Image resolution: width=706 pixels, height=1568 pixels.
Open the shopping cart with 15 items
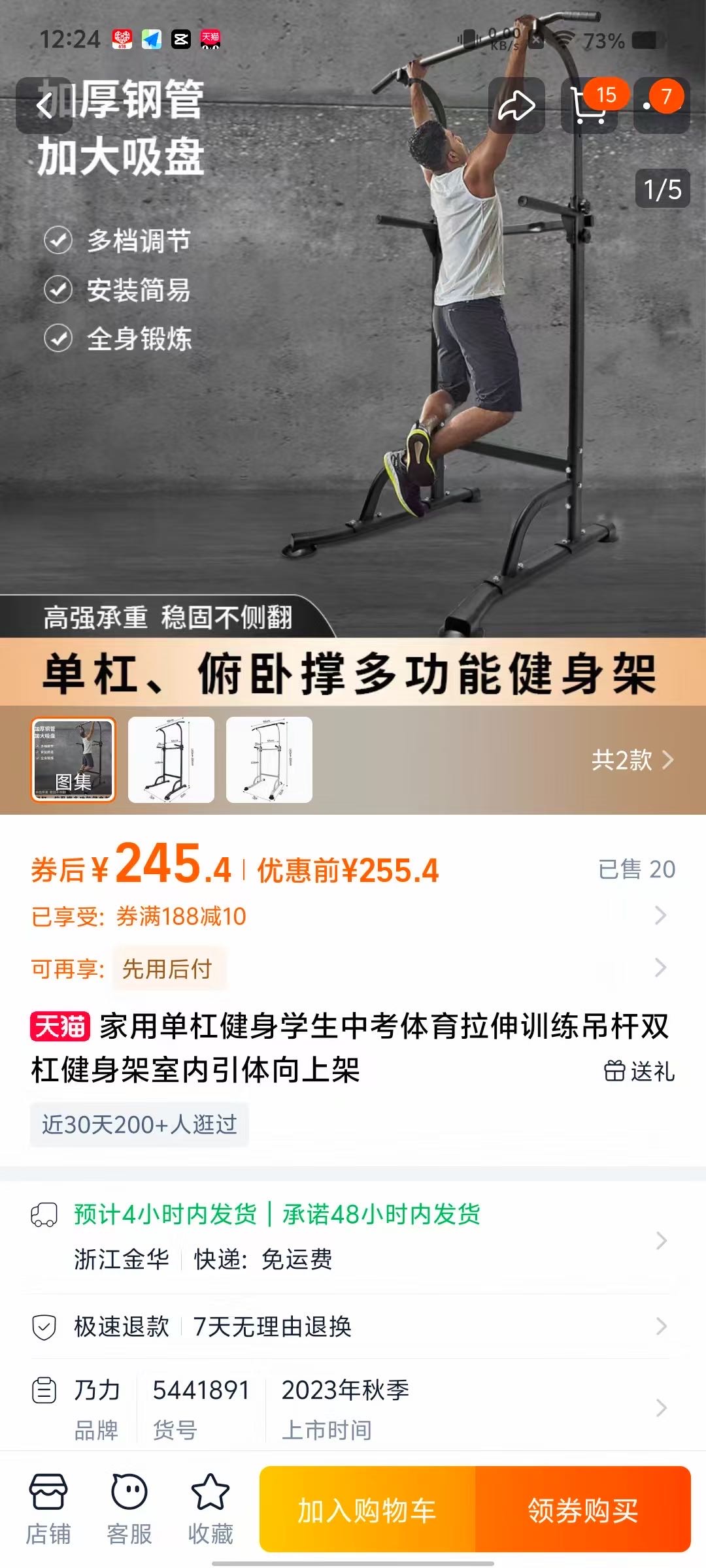(590, 105)
